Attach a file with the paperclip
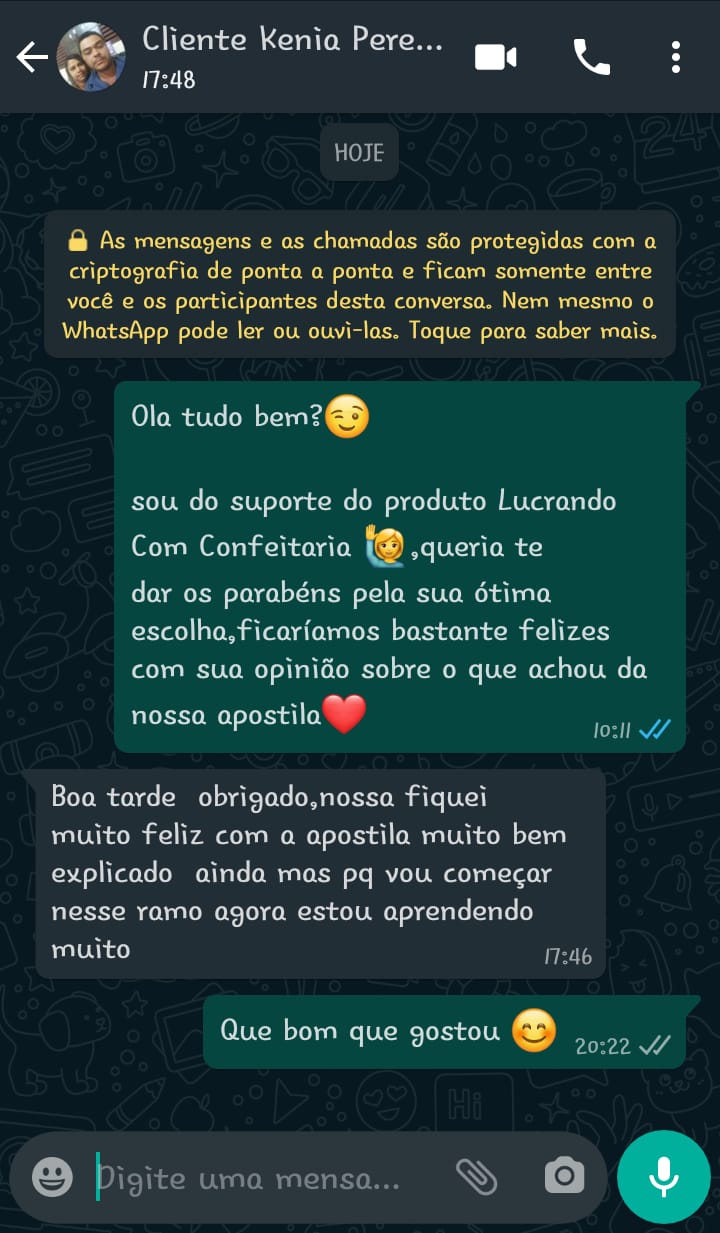The width and height of the screenshot is (720, 1233). coord(478,1176)
